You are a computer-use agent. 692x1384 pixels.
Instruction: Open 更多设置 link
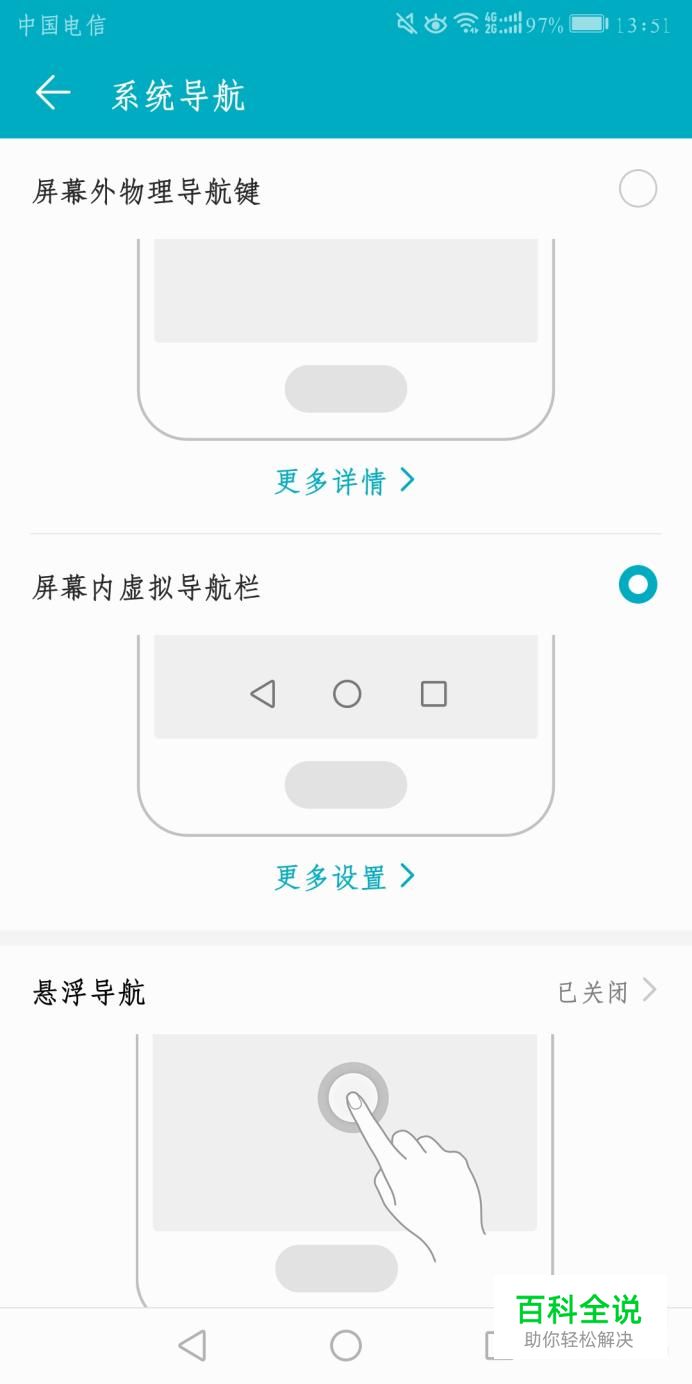[345, 877]
